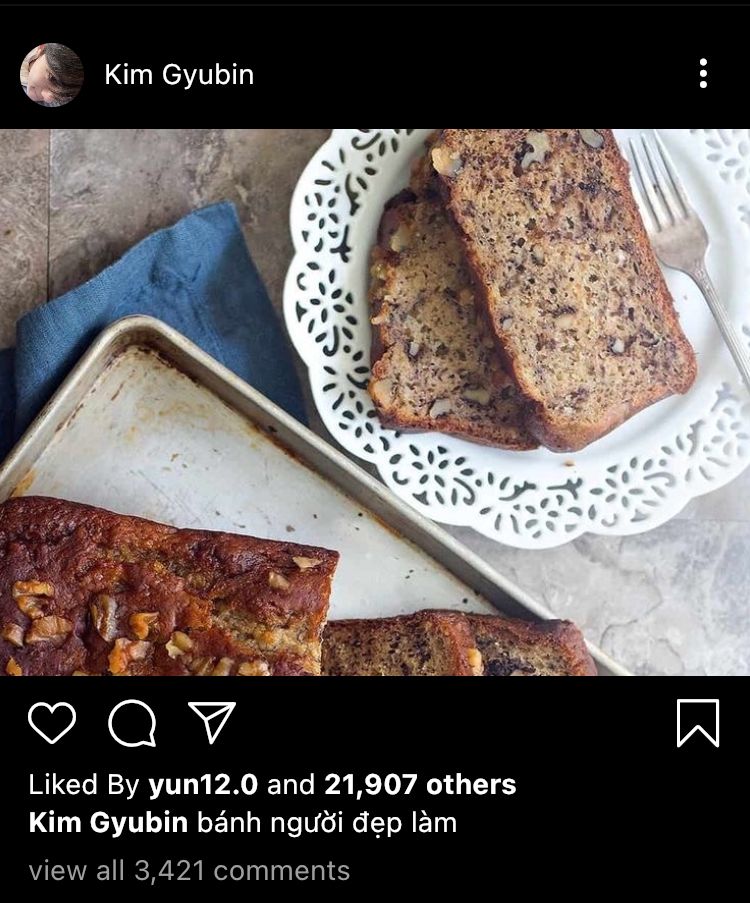View all 3,421 comments
Screen dimensions: 750x903
tap(189, 870)
